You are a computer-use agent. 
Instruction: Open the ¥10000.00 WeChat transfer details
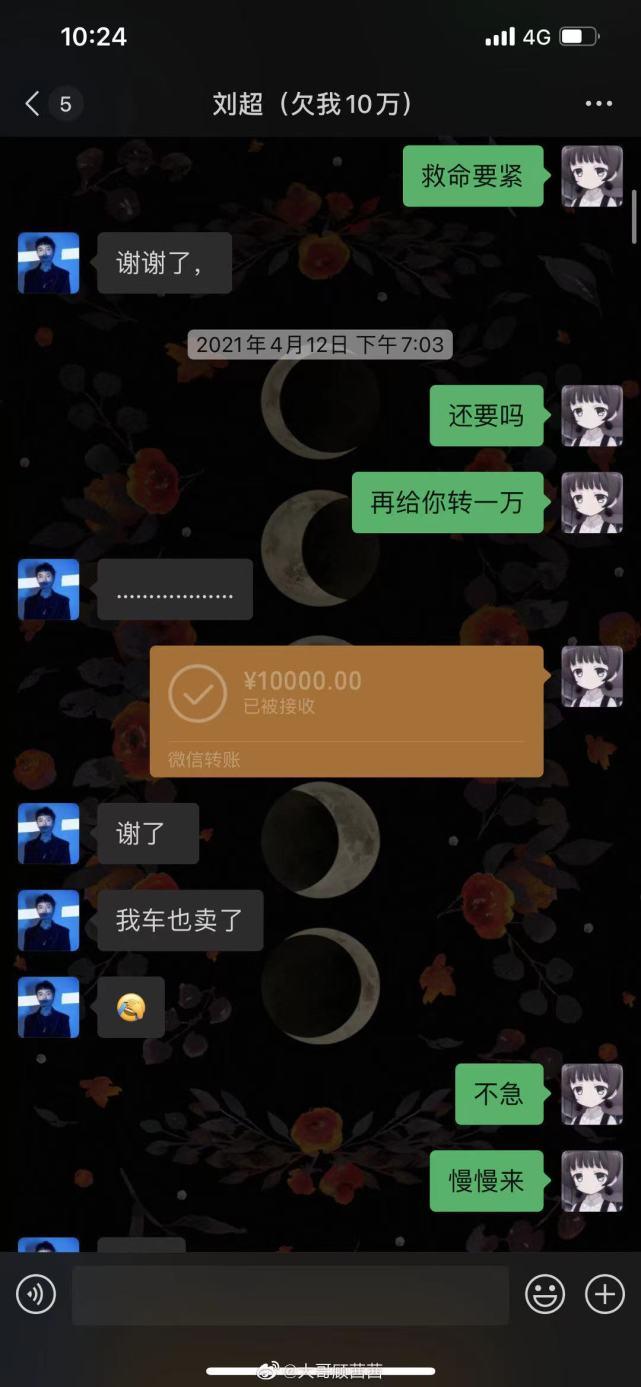tap(346, 711)
